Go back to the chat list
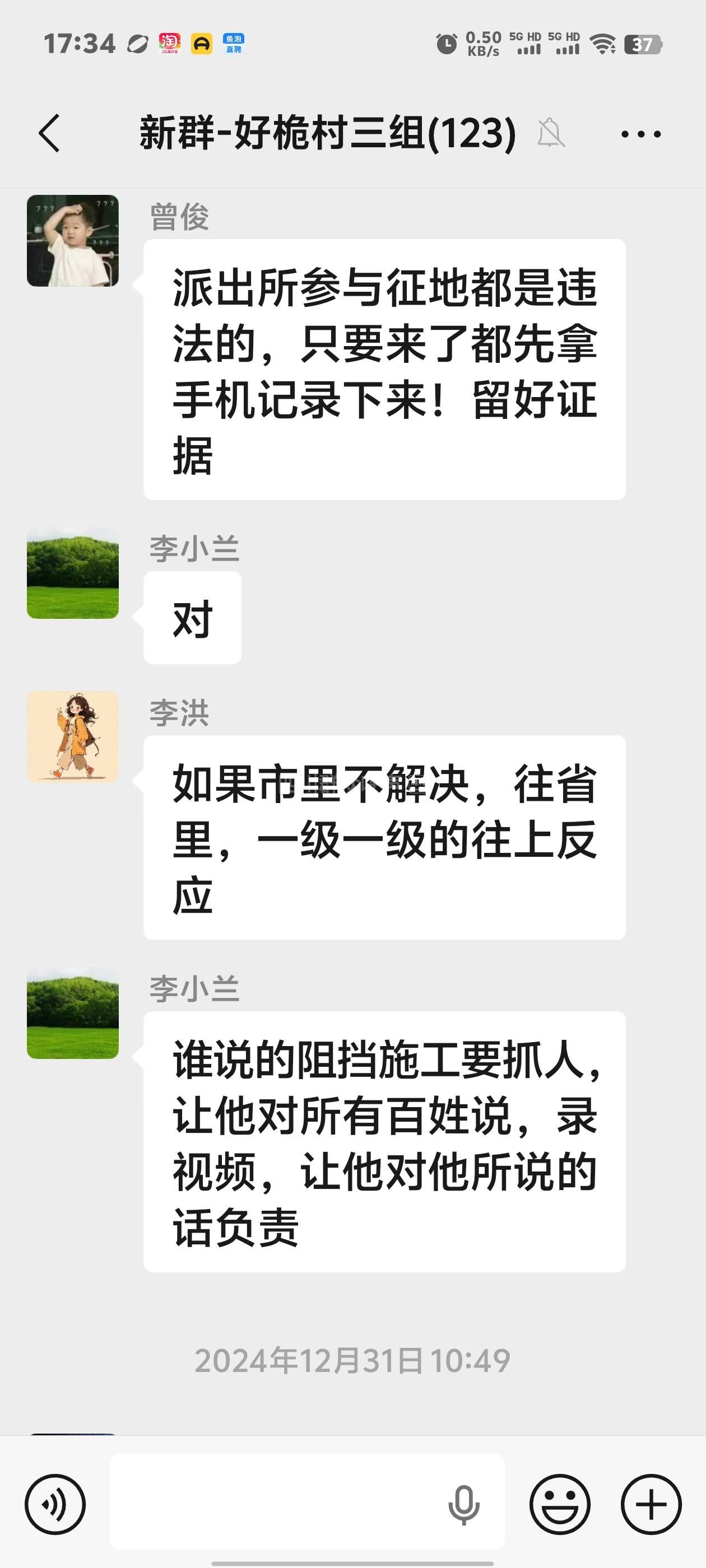The height and width of the screenshot is (1568, 706). (x=50, y=133)
